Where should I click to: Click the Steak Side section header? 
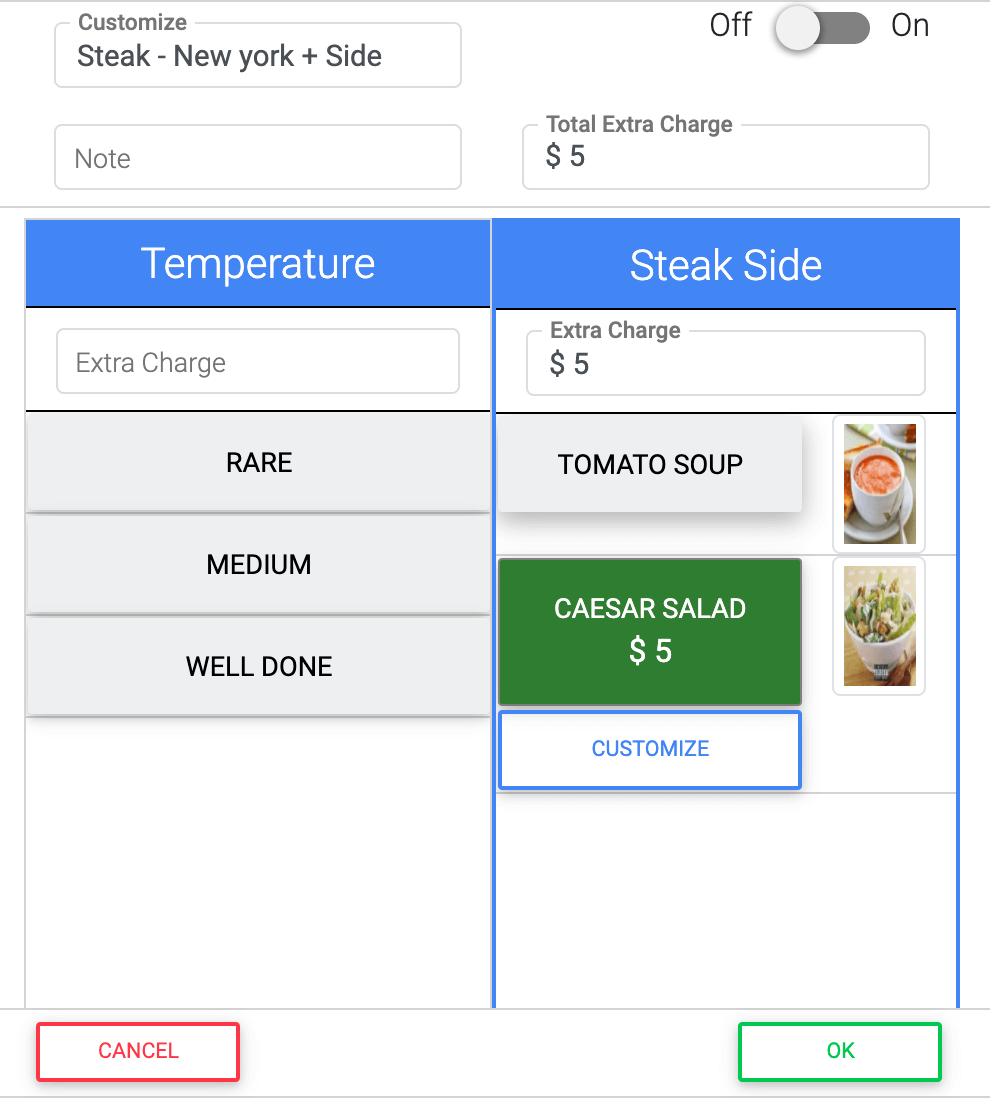point(725,263)
